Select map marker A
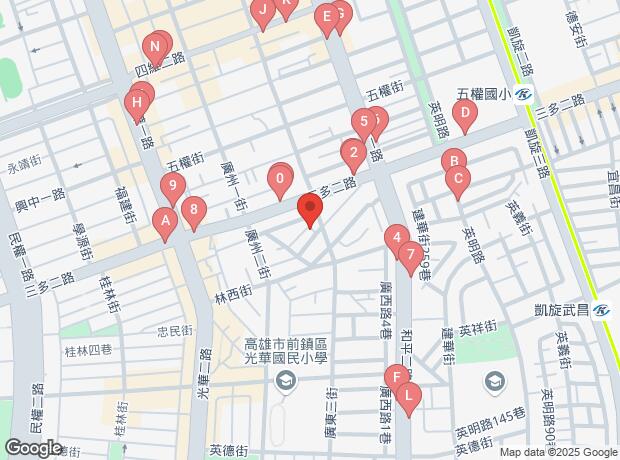The height and width of the screenshot is (460, 620). click(165, 220)
